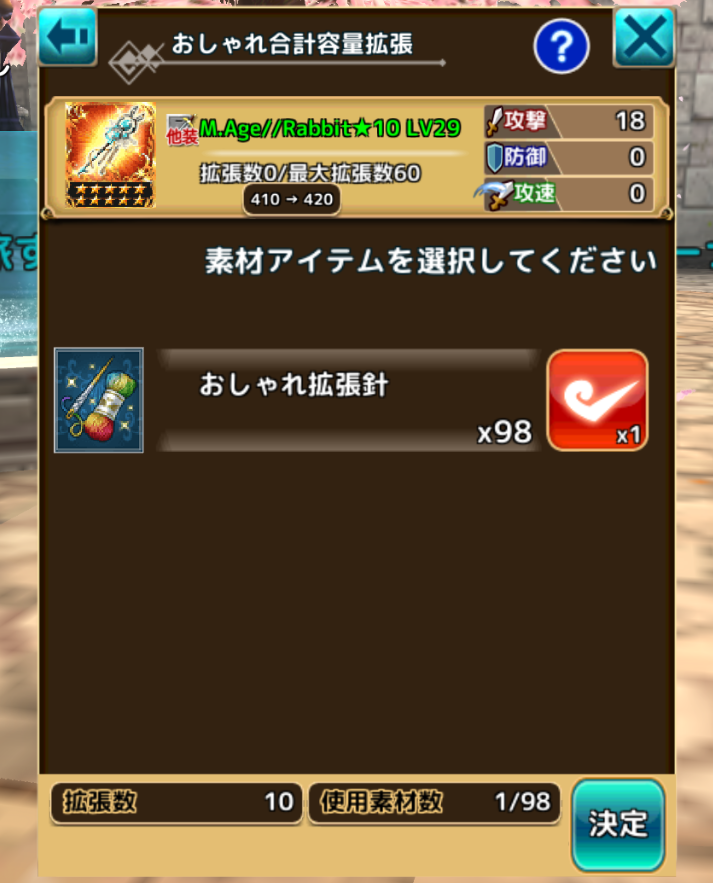Screen dimensions: 713x883
Task: Go back with the arrow button
Action: click(67, 37)
